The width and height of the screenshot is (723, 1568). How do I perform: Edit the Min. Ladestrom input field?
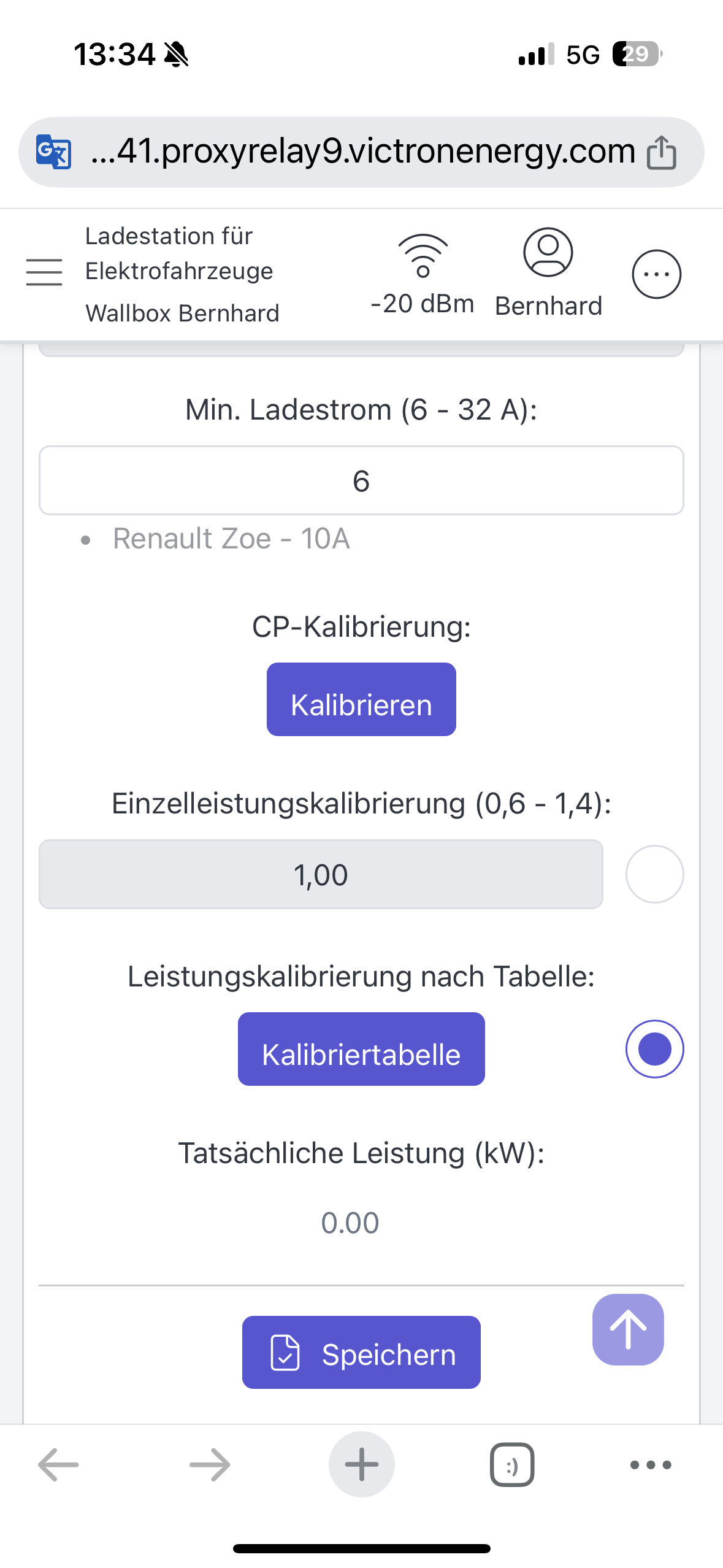coord(361,480)
